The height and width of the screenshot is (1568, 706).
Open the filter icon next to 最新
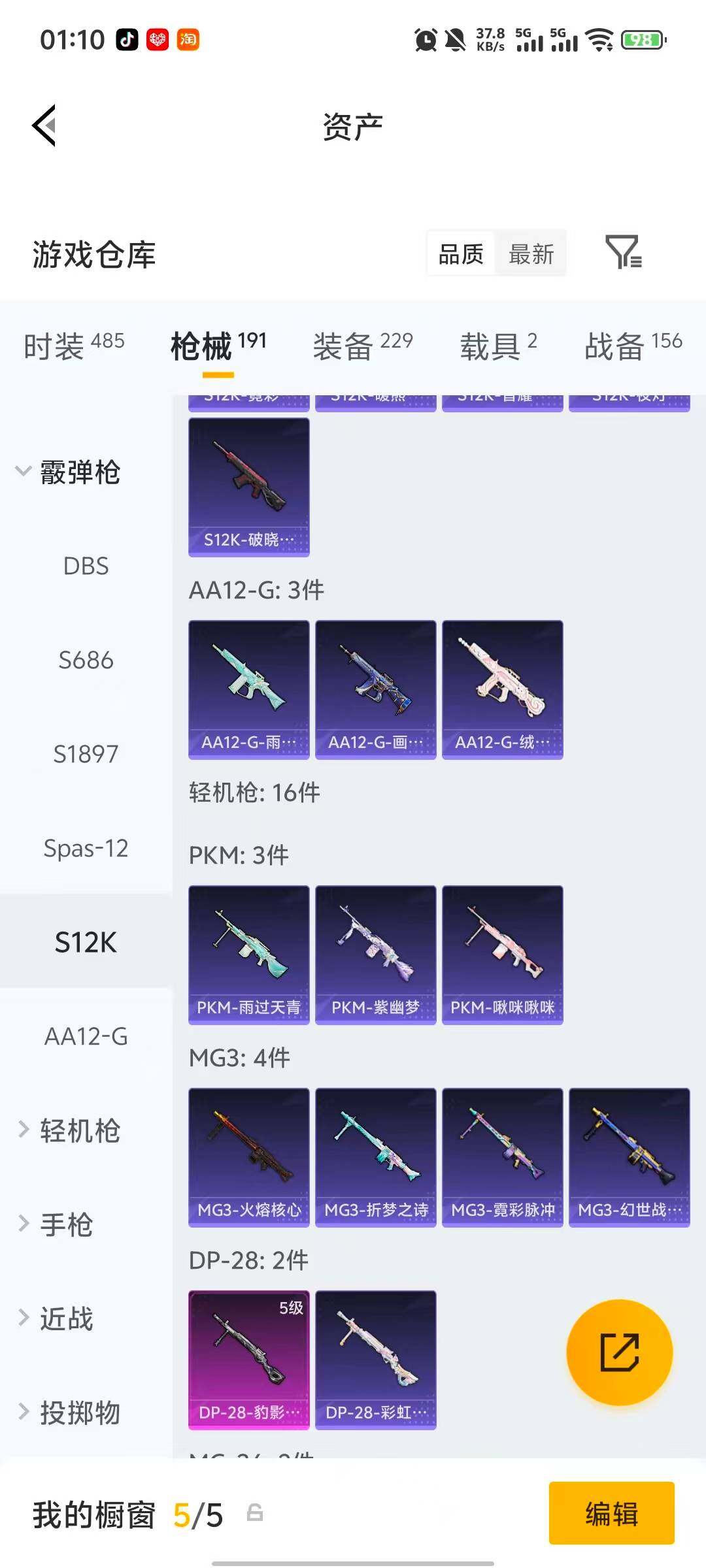click(623, 252)
